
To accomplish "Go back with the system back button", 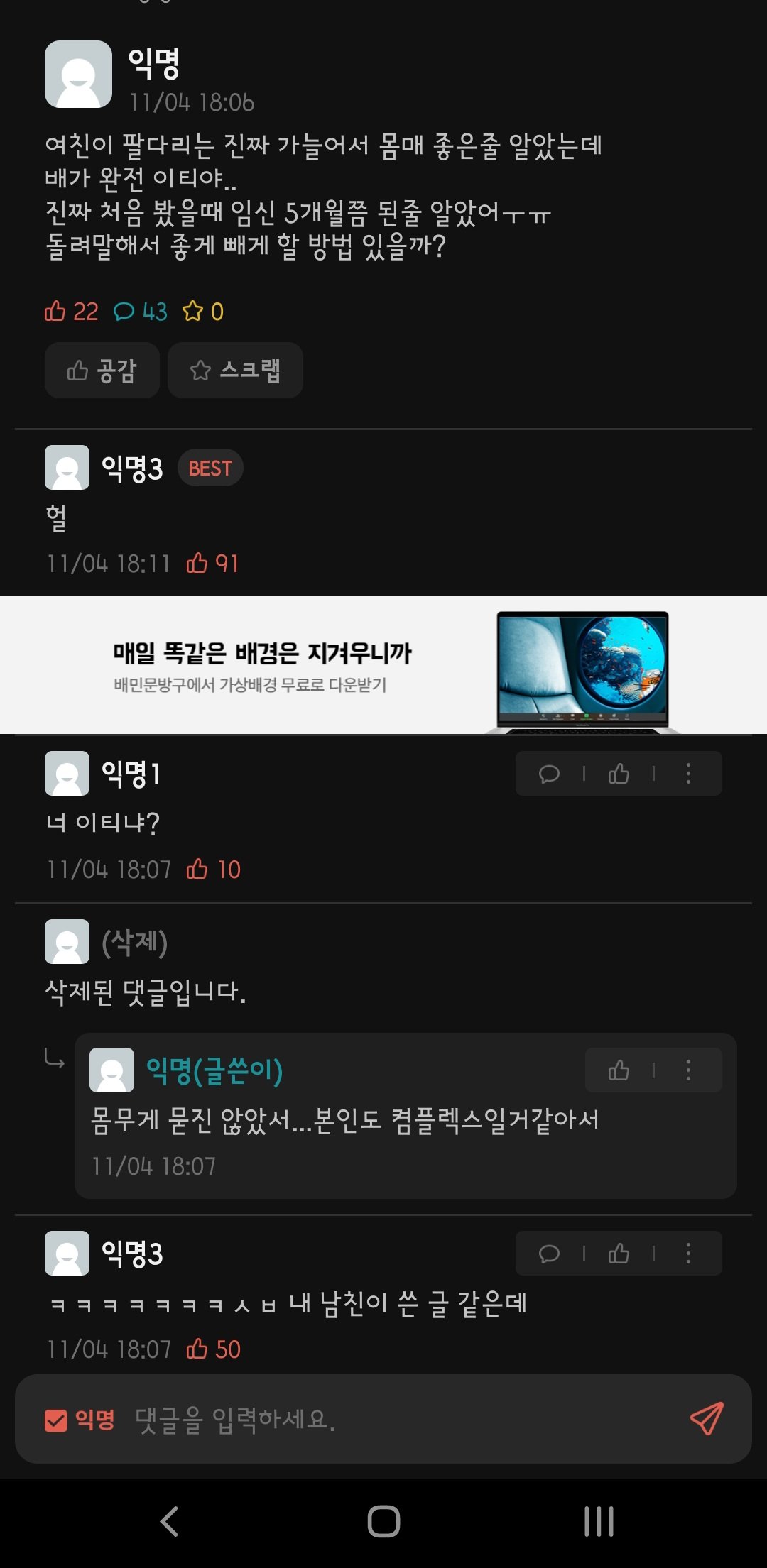I will (169, 1521).
